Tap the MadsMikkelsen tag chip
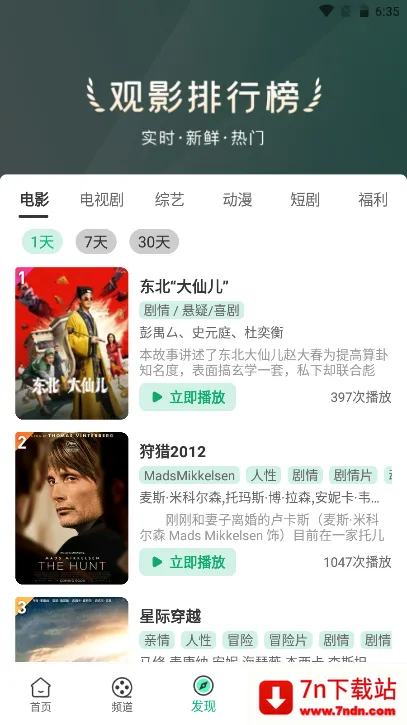This screenshot has width=407, height=725. point(189,475)
